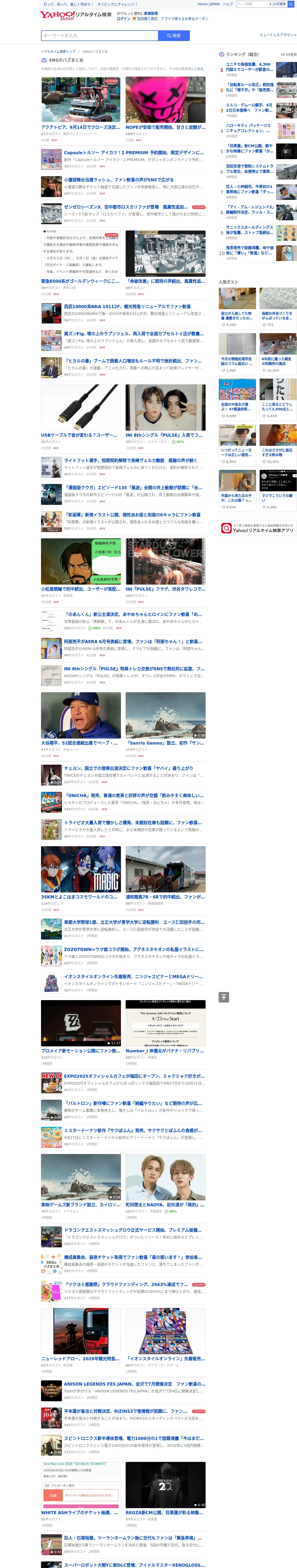Open the ログイン login link
Screen dimensions: 297x1568
124,18
